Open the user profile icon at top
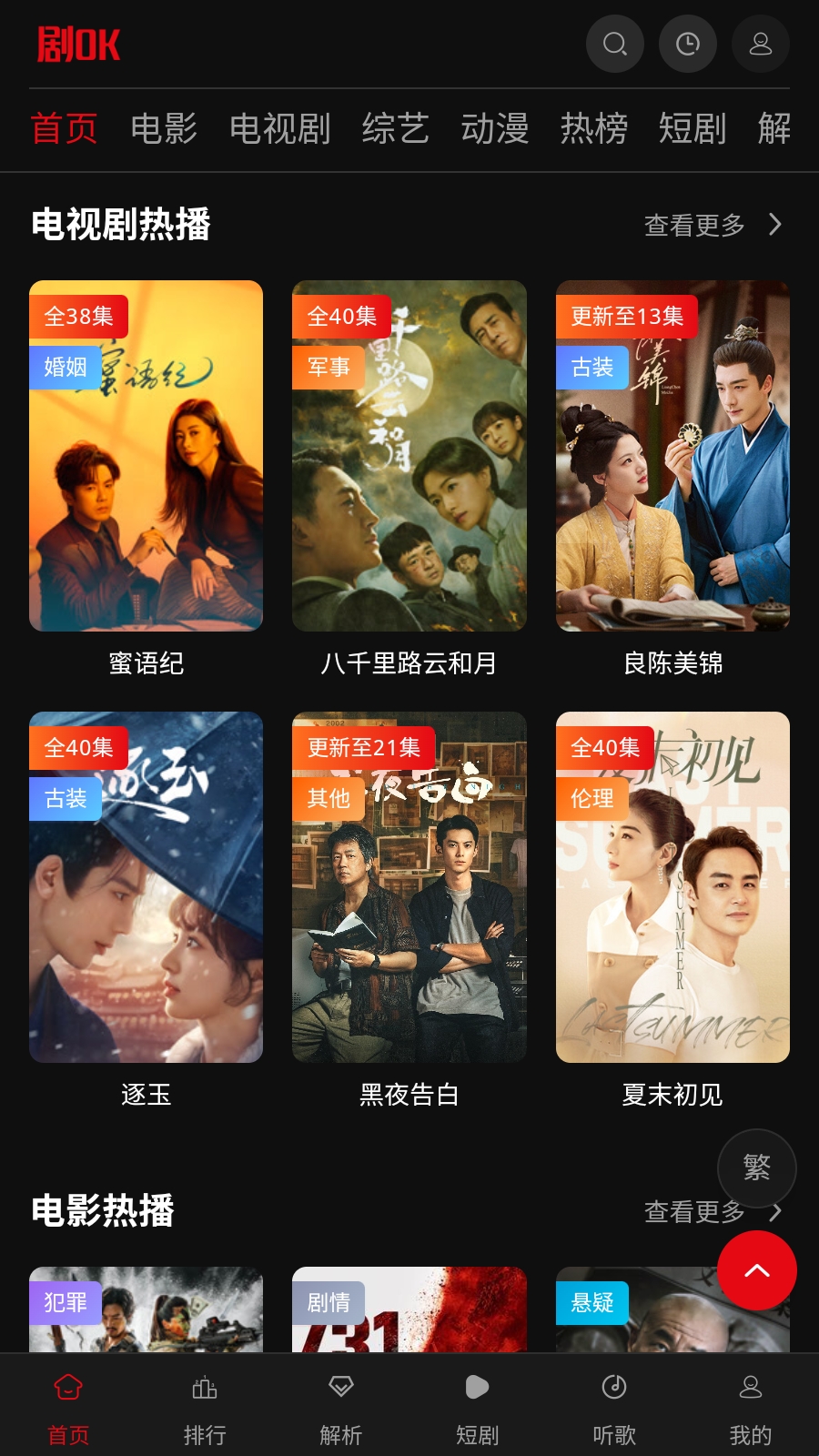819x1456 pixels. [761, 44]
